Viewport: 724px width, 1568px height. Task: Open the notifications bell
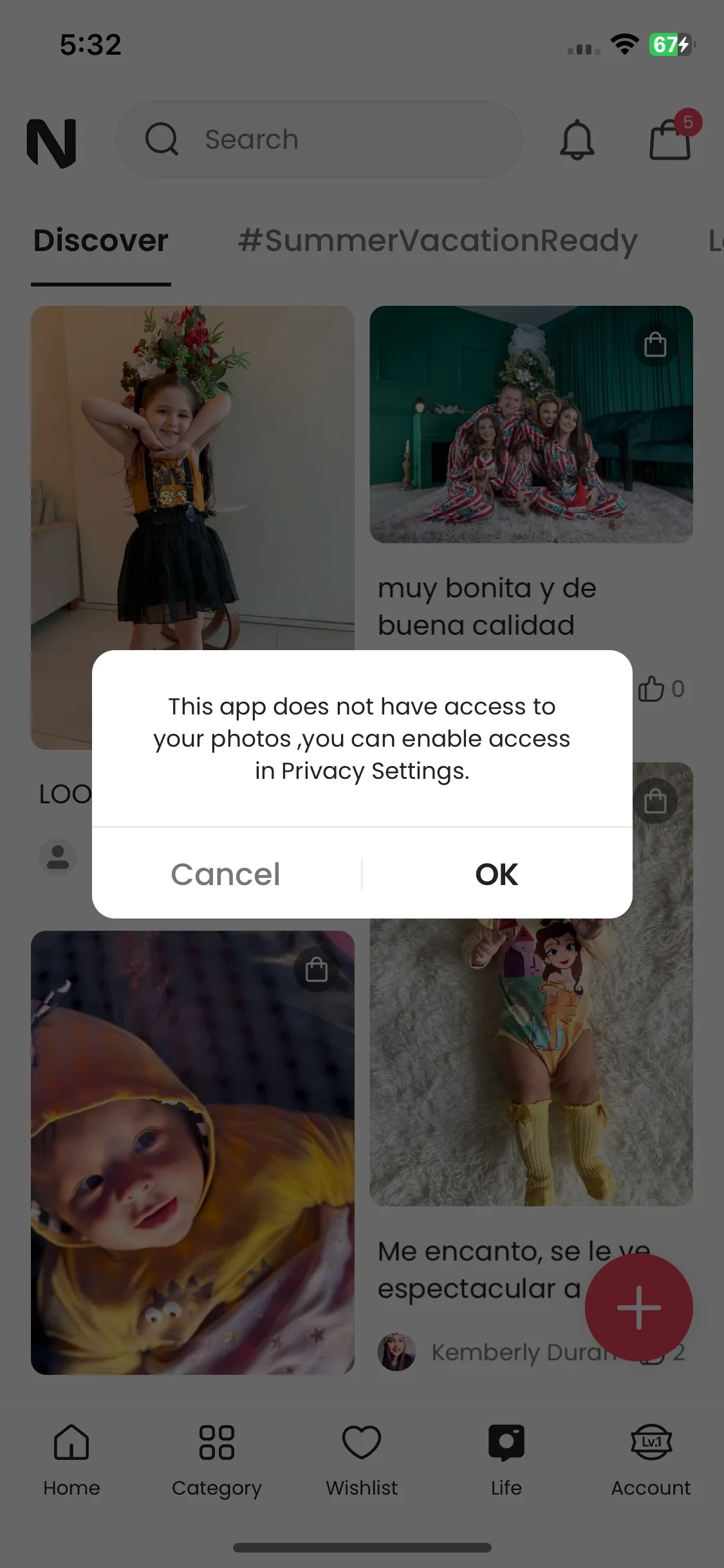coord(577,139)
